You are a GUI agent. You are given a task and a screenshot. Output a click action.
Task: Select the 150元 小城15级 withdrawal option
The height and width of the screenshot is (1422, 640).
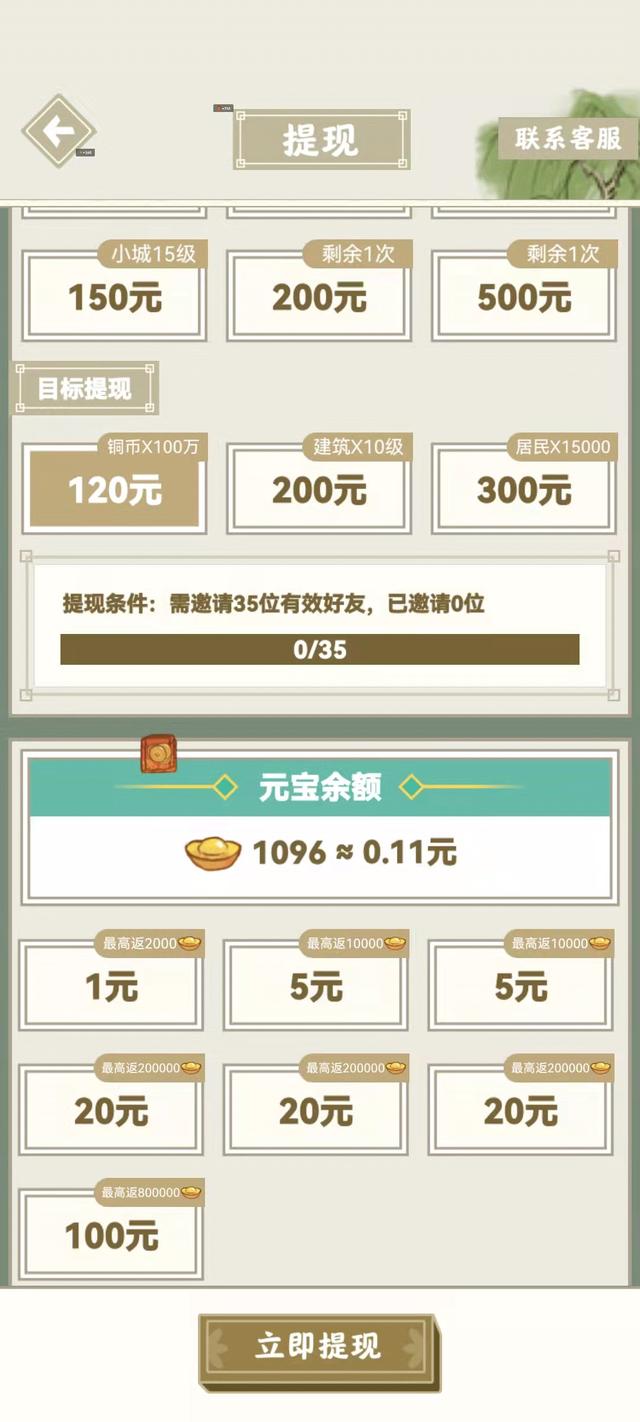(x=114, y=296)
